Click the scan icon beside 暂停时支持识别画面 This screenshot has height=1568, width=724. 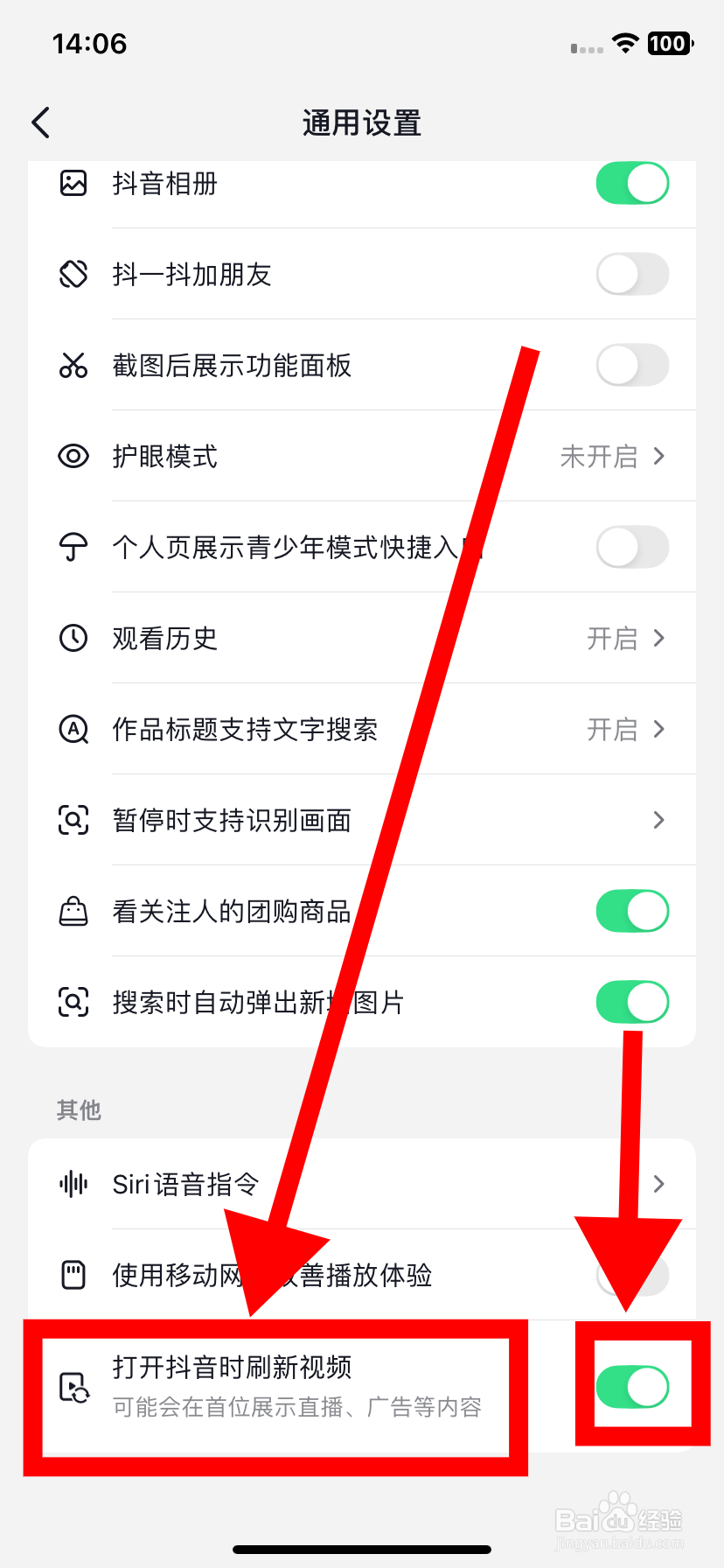click(x=73, y=820)
